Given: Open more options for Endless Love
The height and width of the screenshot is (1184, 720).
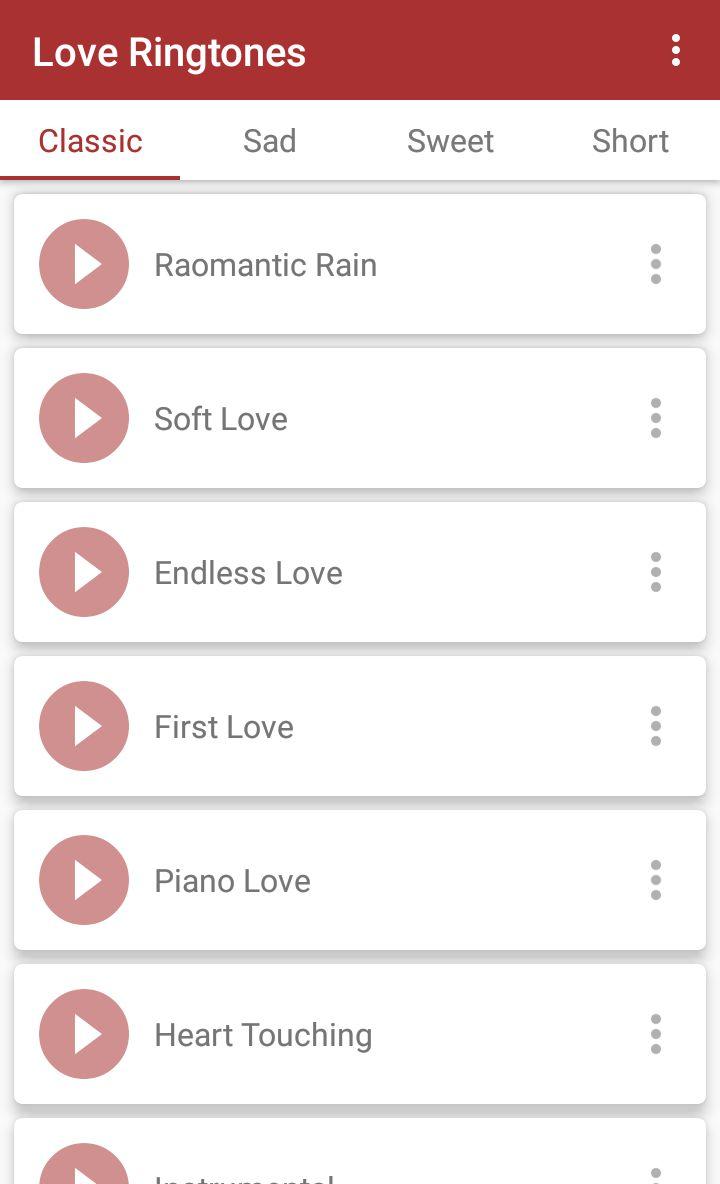Looking at the screenshot, I should [x=656, y=572].
